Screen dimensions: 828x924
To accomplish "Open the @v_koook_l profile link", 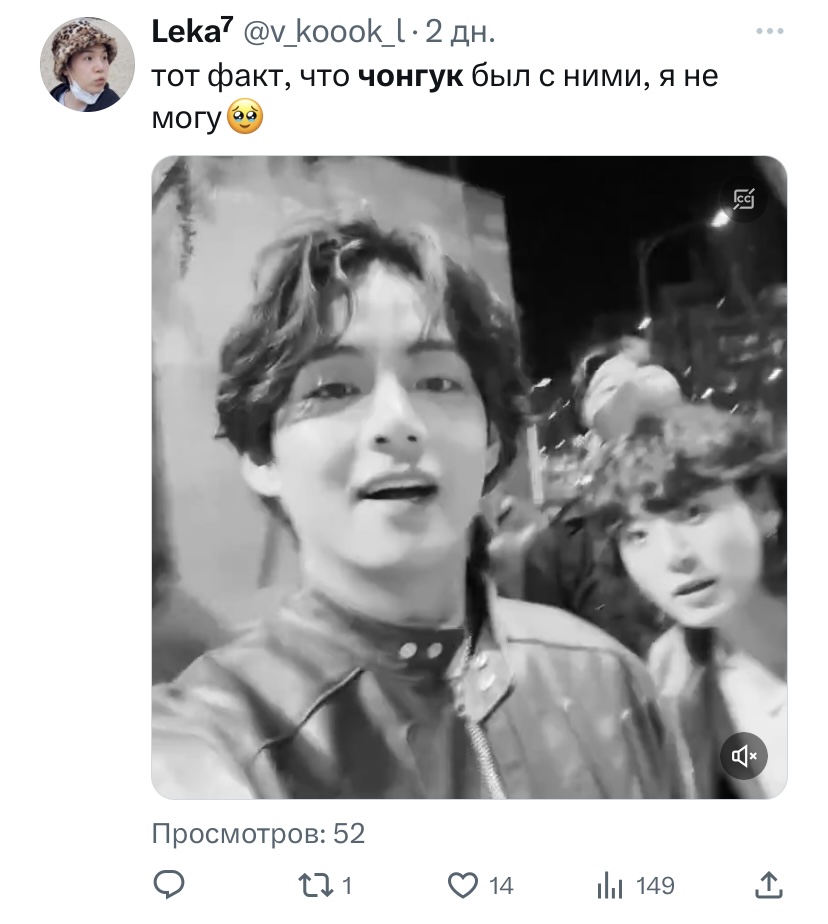I will 324,34.
